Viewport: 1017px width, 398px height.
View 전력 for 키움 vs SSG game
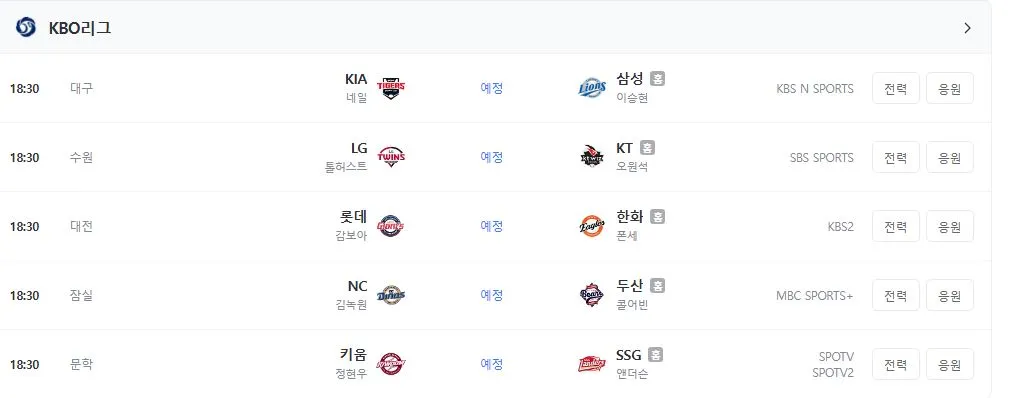[896, 364]
